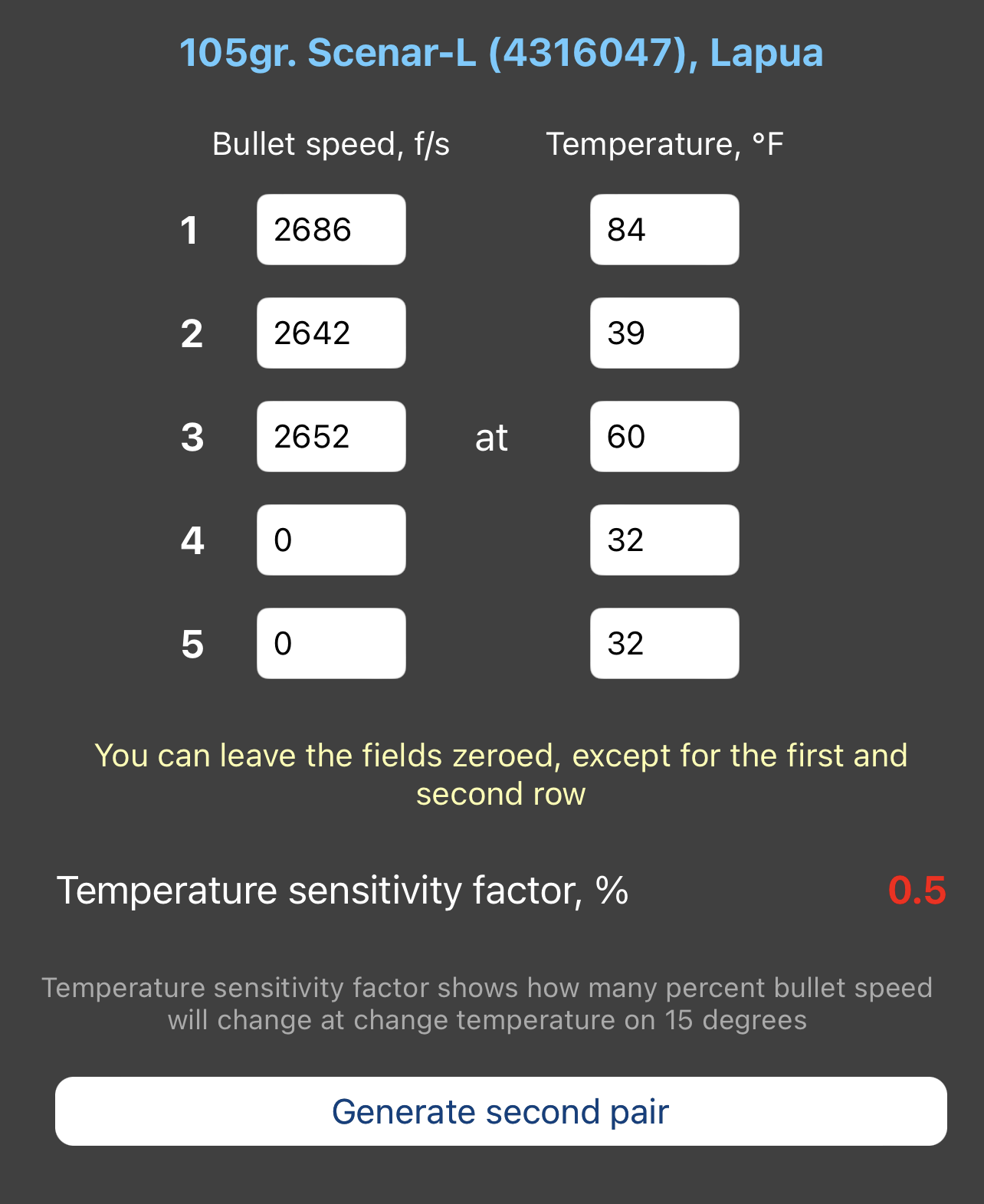The height and width of the screenshot is (1204, 984).
Task: Tap row 5 bullet speed field
Action: [x=331, y=644]
